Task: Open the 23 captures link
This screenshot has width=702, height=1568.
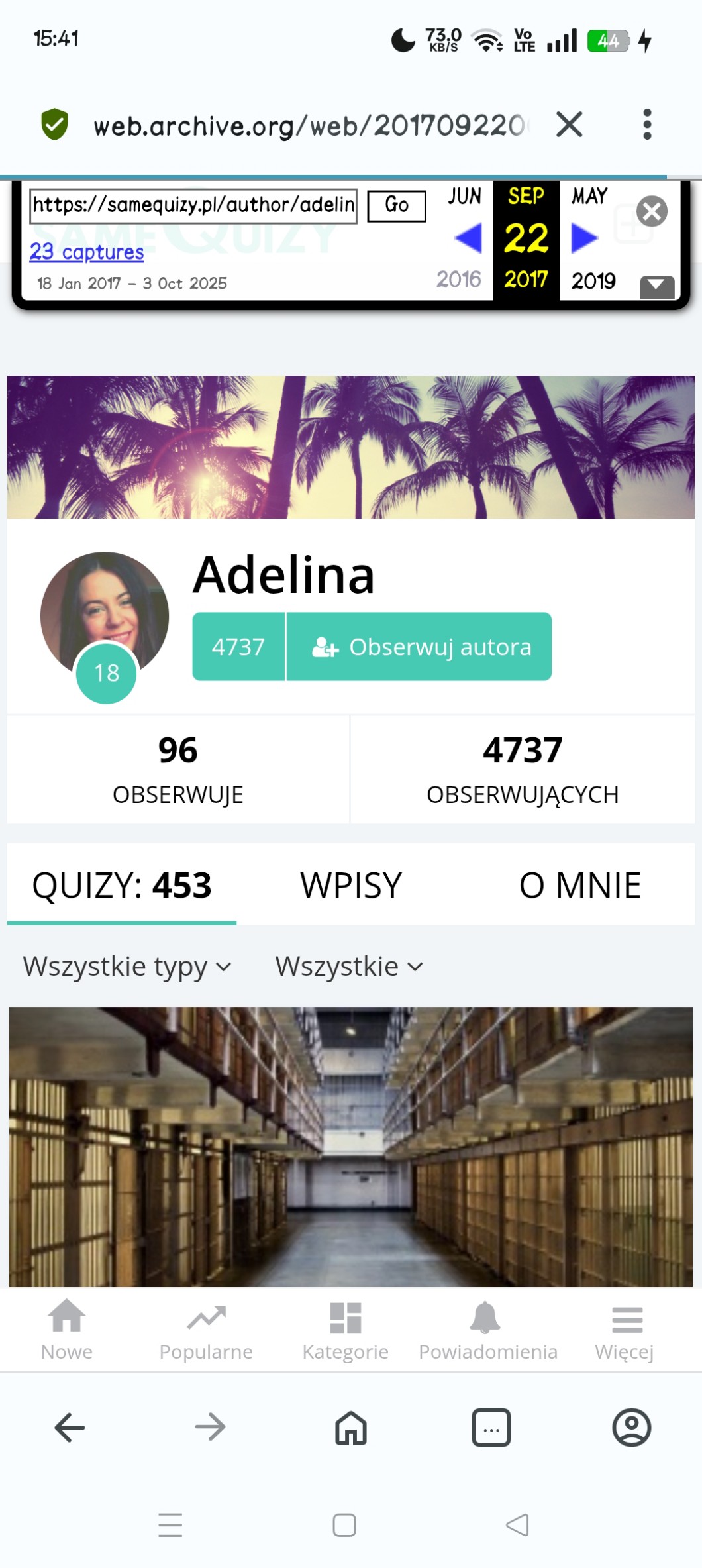Action: pyautogui.click(x=87, y=252)
